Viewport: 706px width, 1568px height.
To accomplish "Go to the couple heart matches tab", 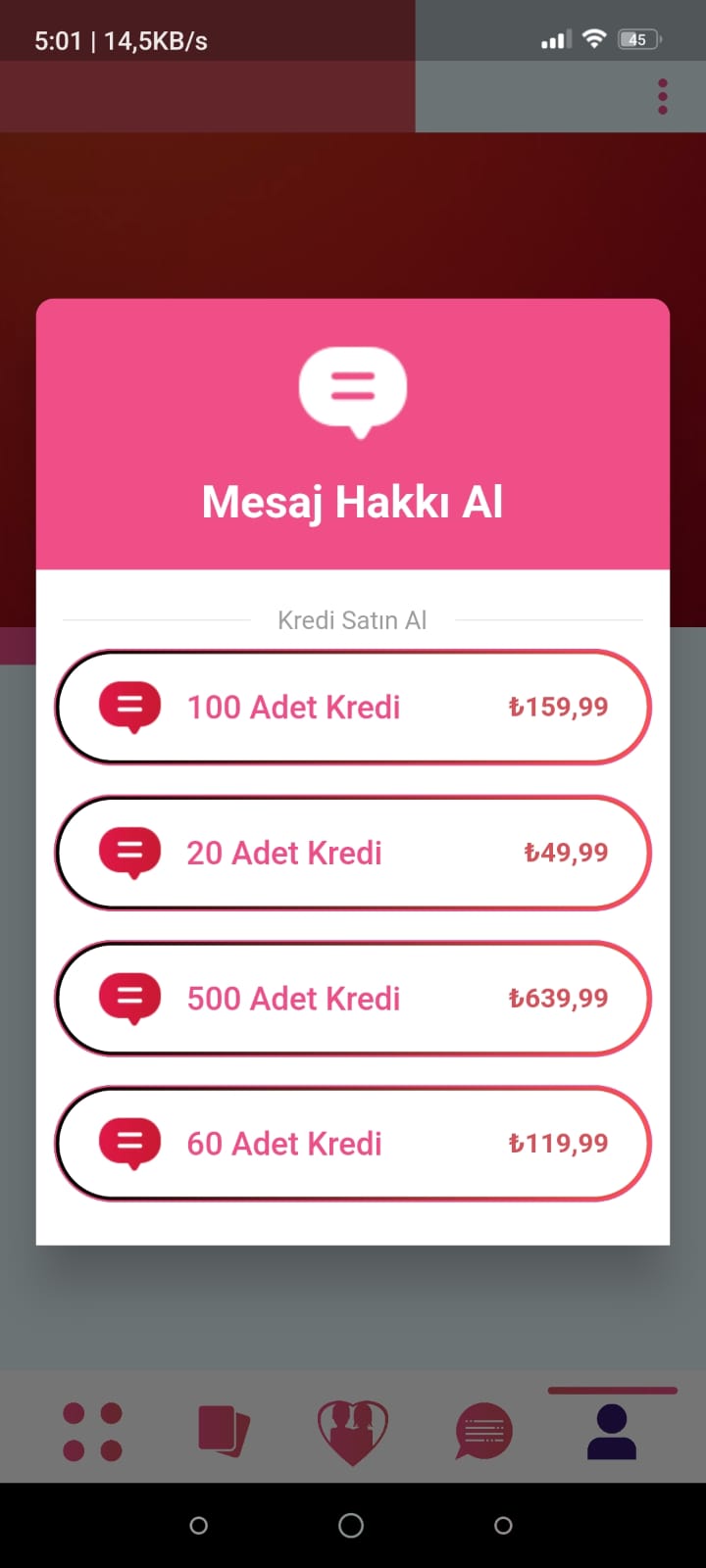I will tap(353, 1433).
